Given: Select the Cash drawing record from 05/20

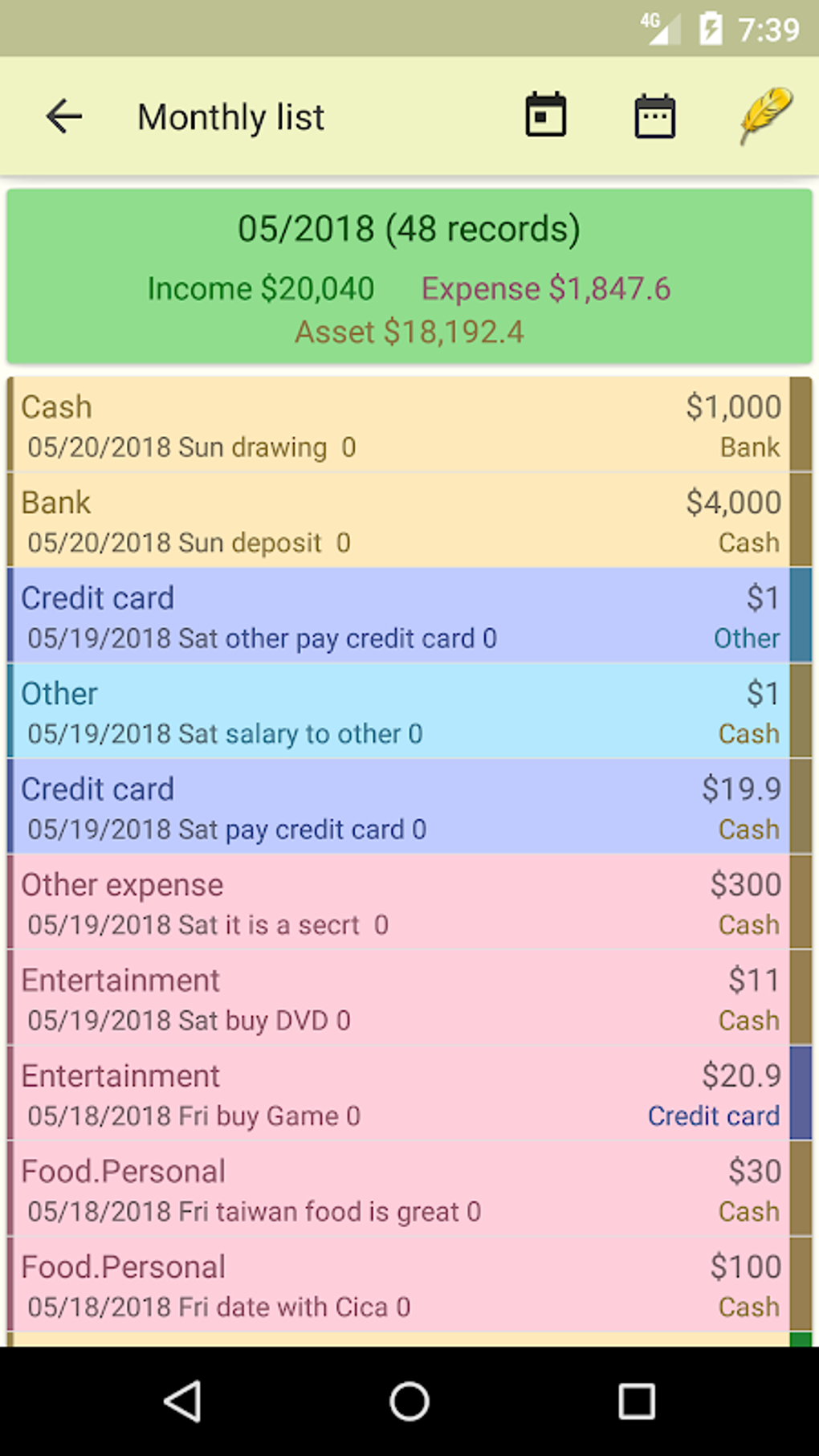Looking at the screenshot, I should click(x=399, y=423).
